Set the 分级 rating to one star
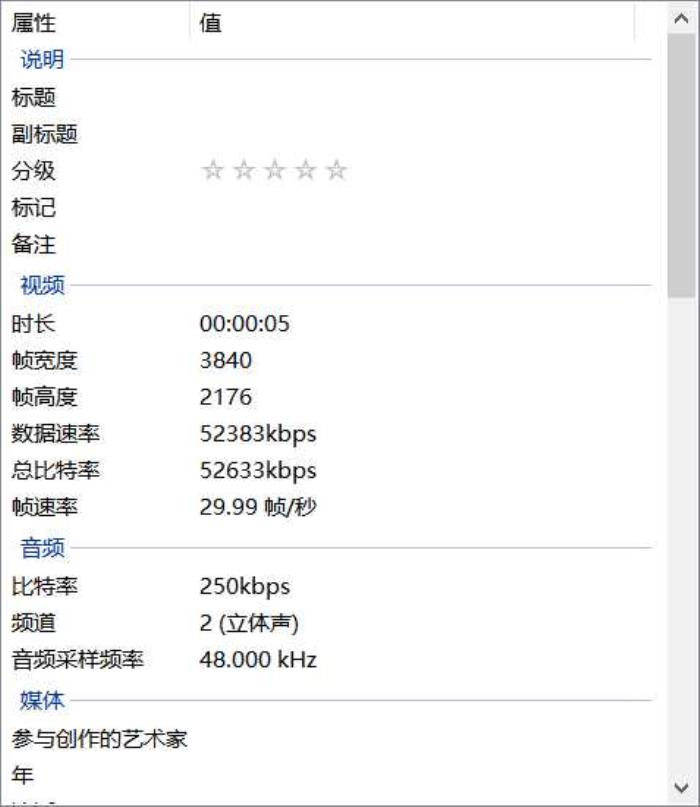700x807 pixels. (x=212, y=171)
